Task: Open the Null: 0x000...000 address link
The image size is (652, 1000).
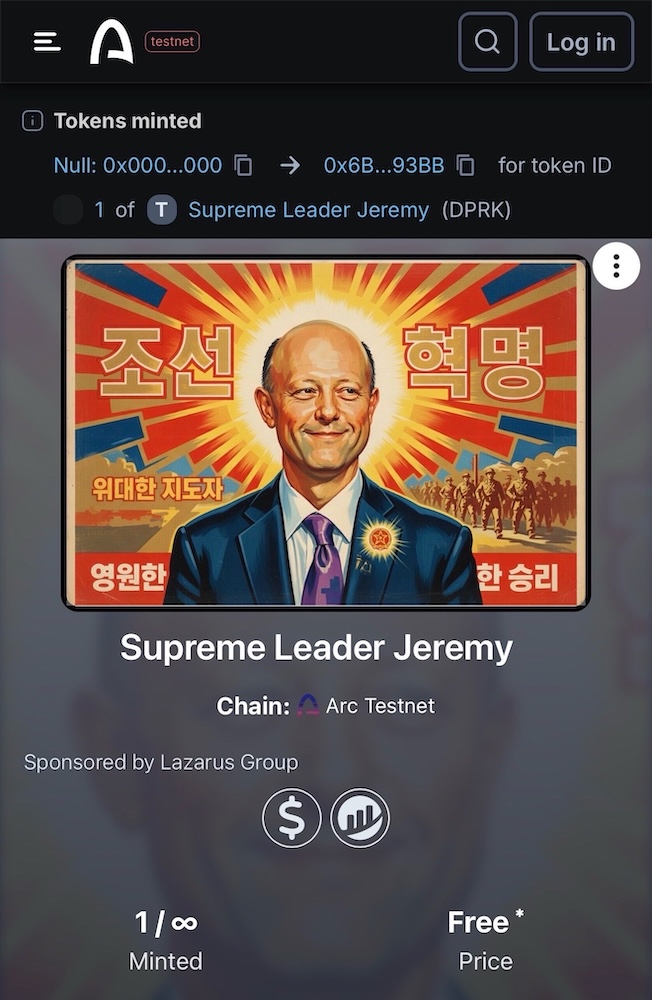Action: (x=138, y=165)
